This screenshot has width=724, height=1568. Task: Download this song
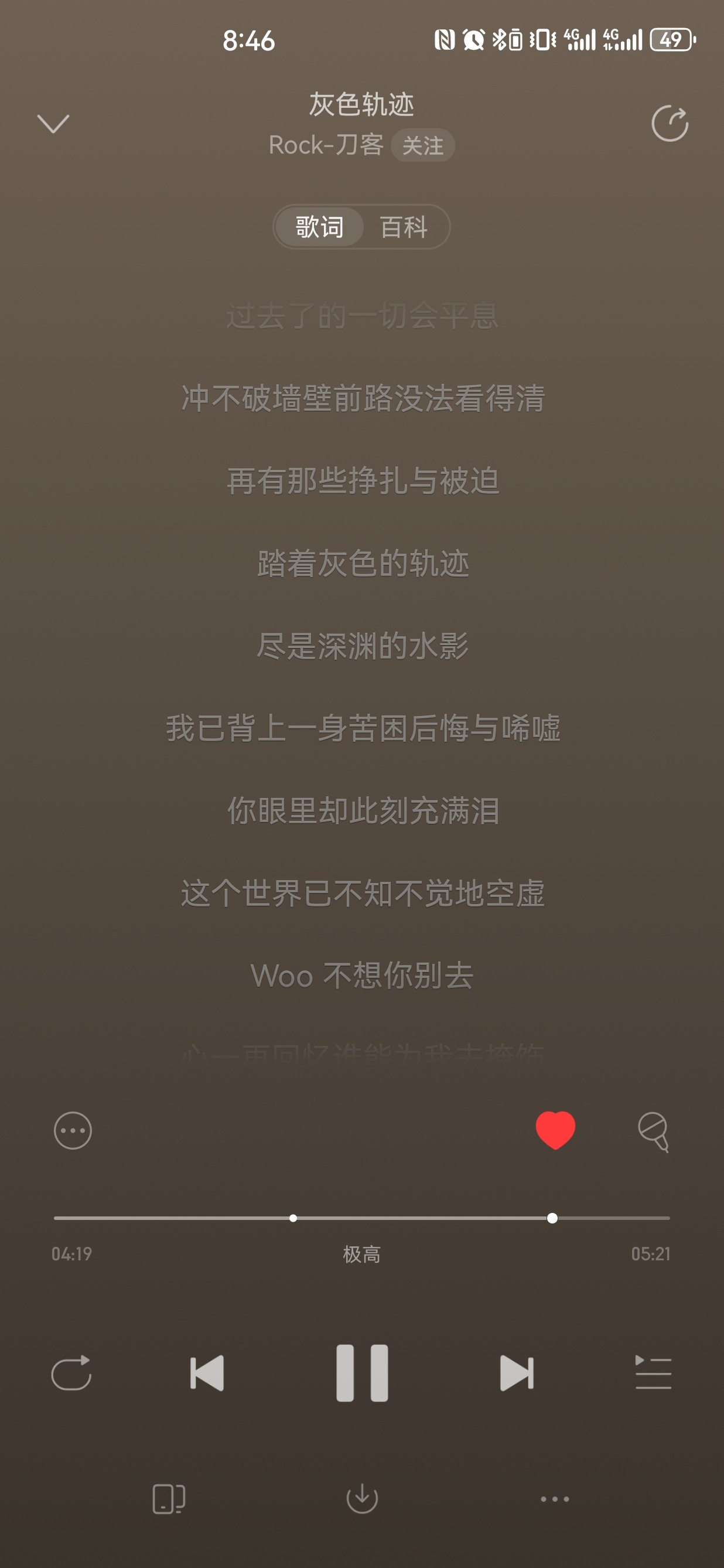[362, 1499]
